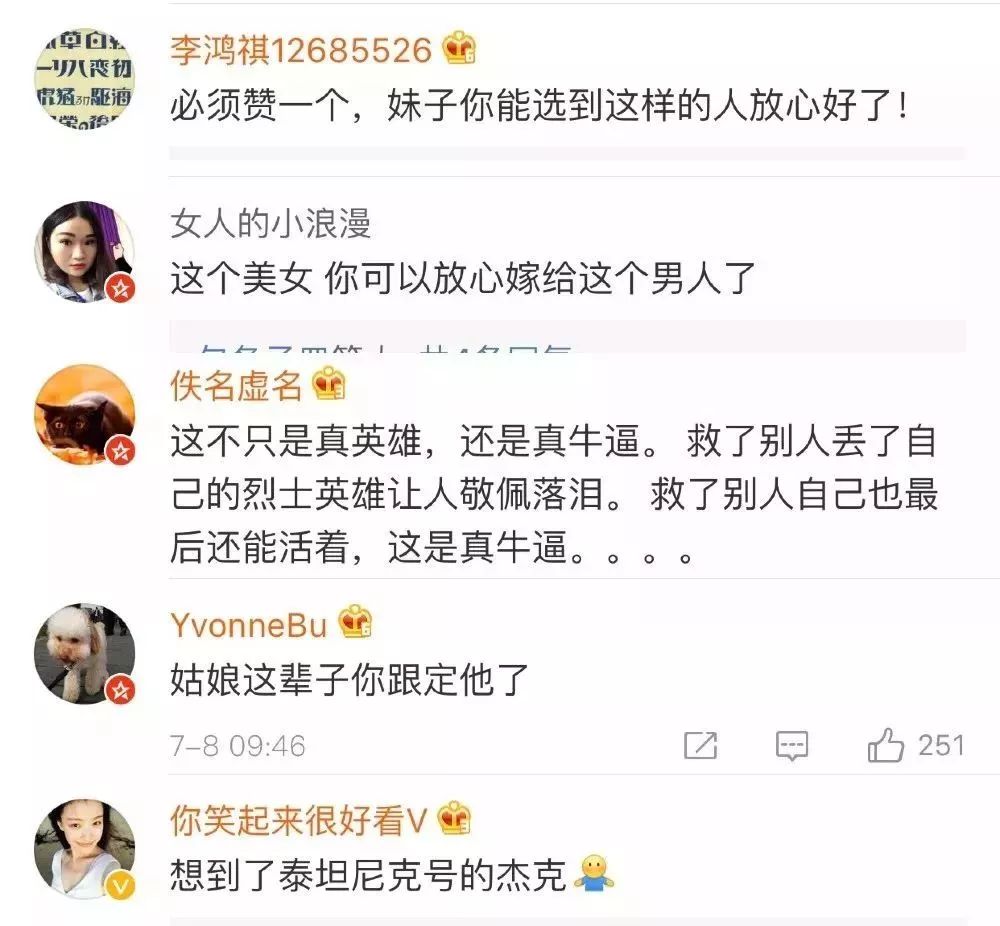1000x926 pixels.
Task: Repost YvonneBu's comment
Action: pyautogui.click(x=700, y=745)
